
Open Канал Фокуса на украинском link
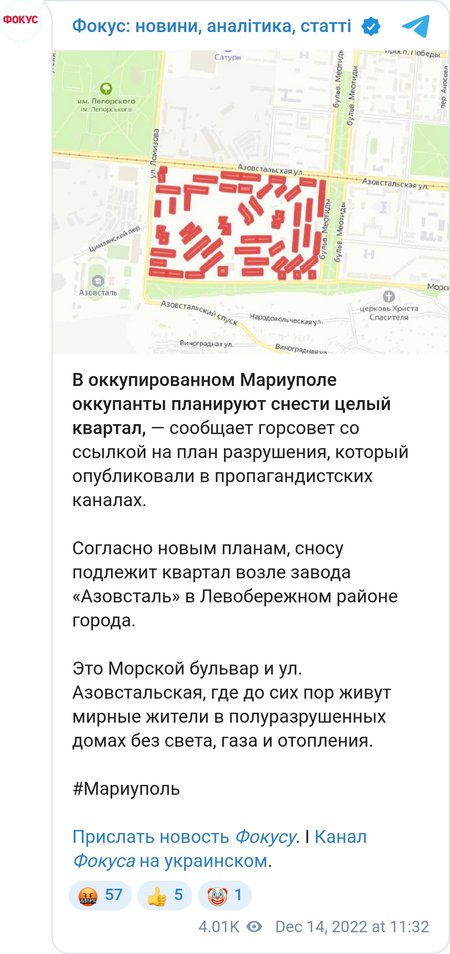[x=220, y=849]
